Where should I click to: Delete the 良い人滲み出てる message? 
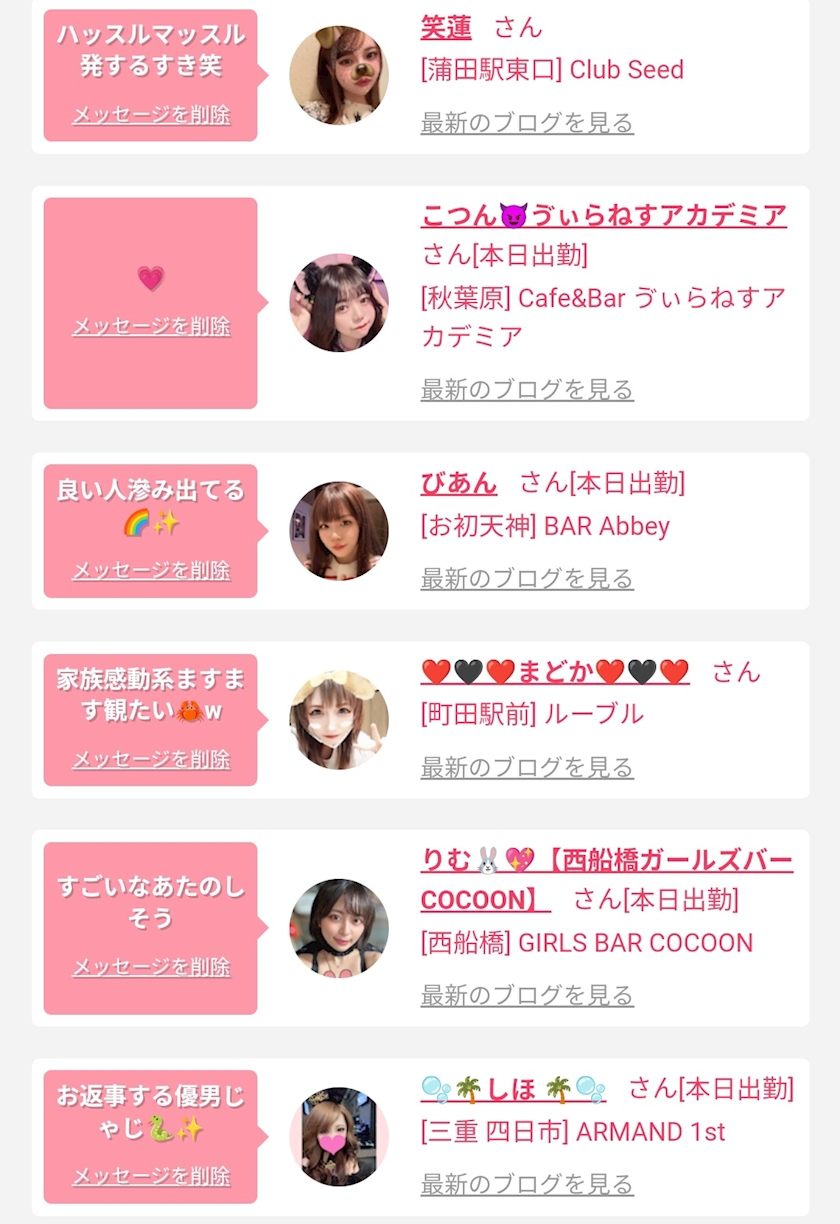point(151,571)
